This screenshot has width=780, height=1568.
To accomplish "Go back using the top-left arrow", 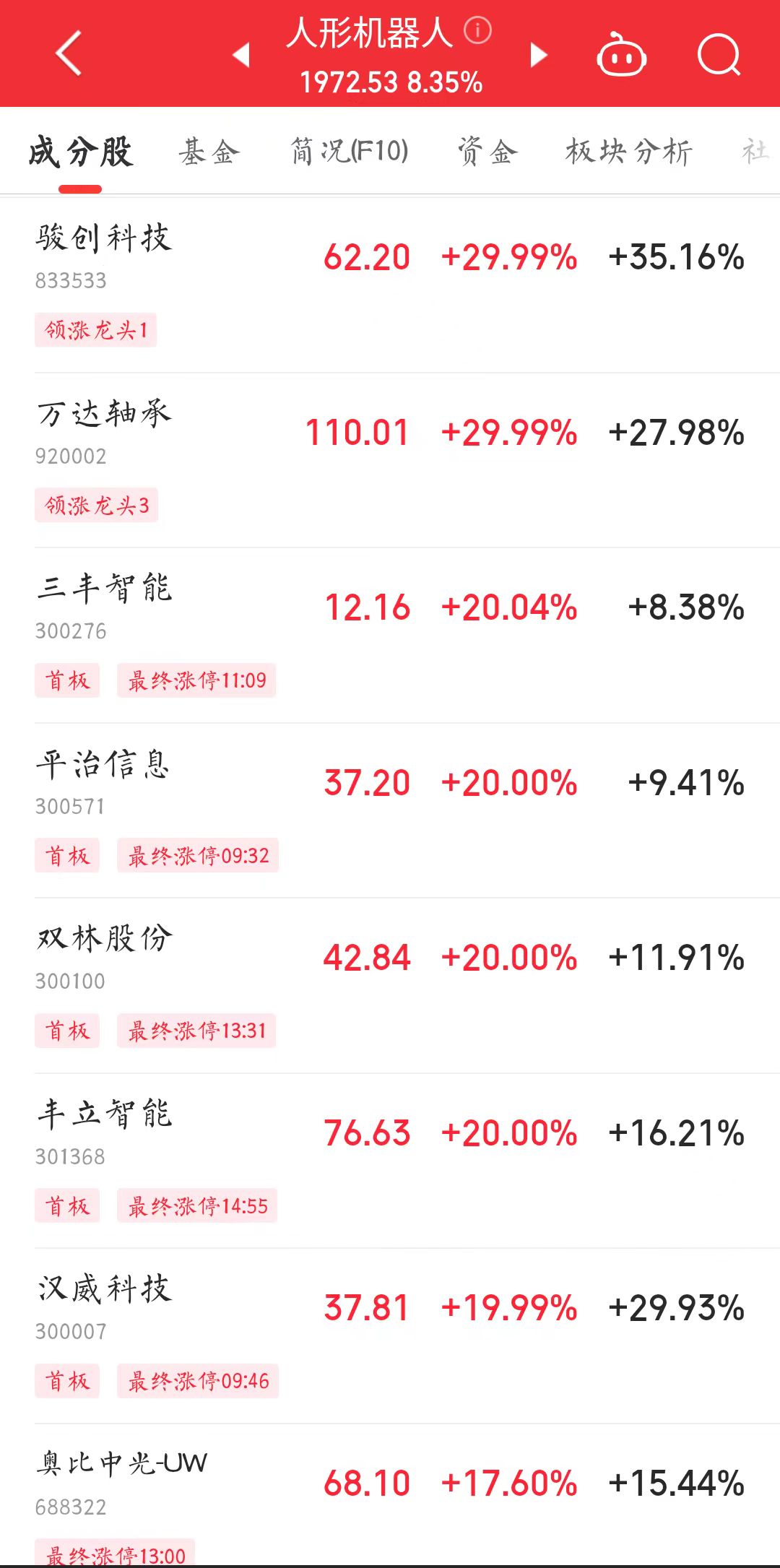I will pyautogui.click(x=69, y=53).
